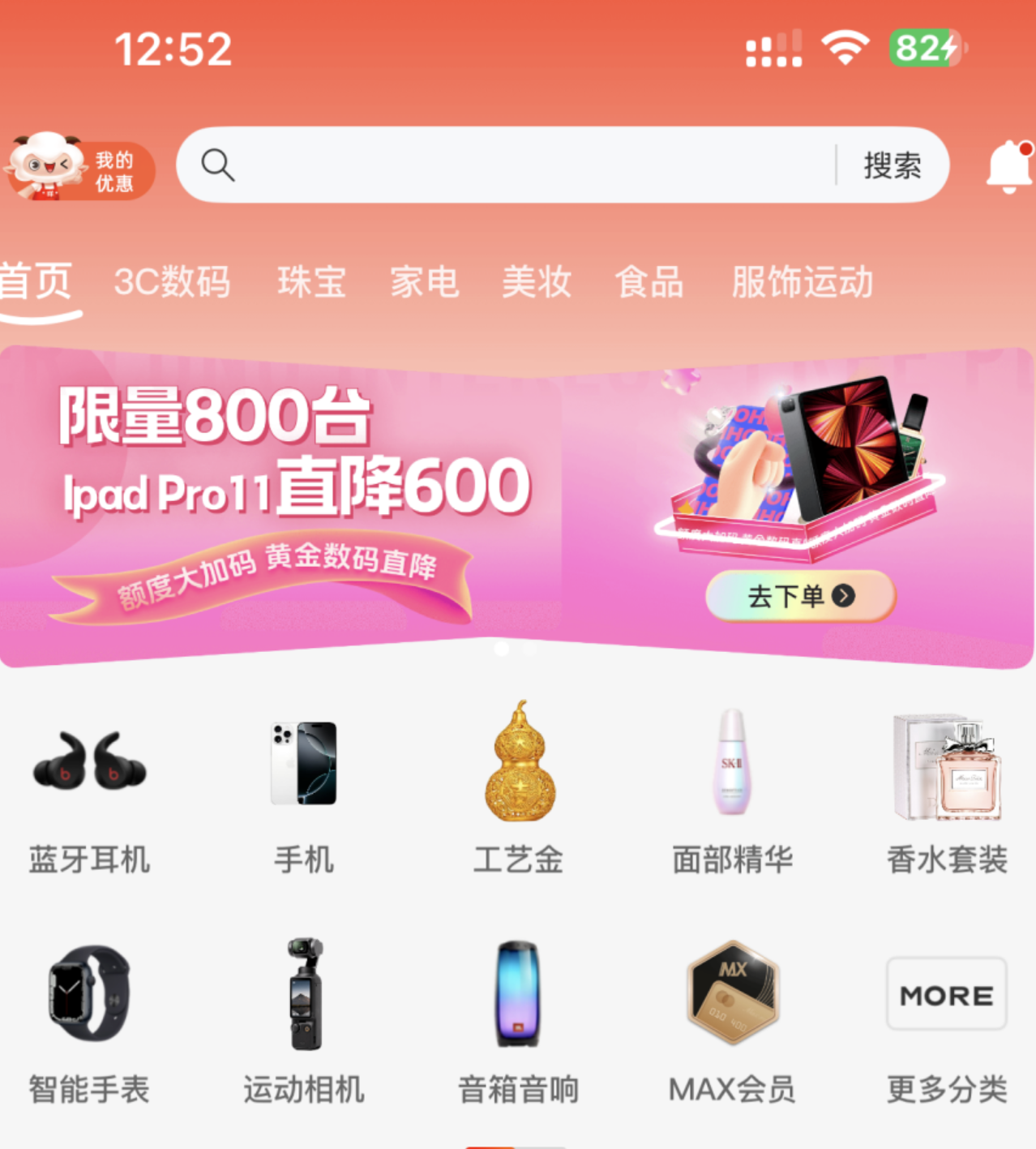Image resolution: width=1036 pixels, height=1149 pixels.
Task: Open the MAX会员 membership entry
Action: coord(733,1020)
